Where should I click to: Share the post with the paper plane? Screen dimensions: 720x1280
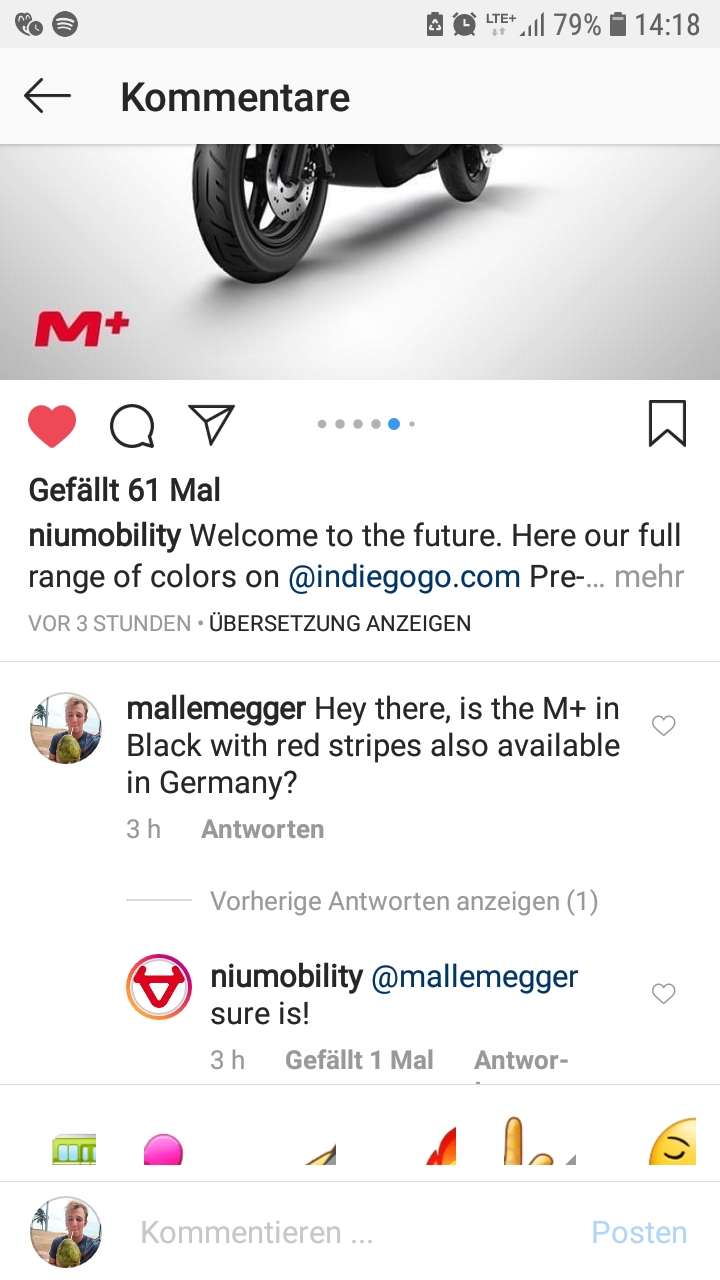211,424
